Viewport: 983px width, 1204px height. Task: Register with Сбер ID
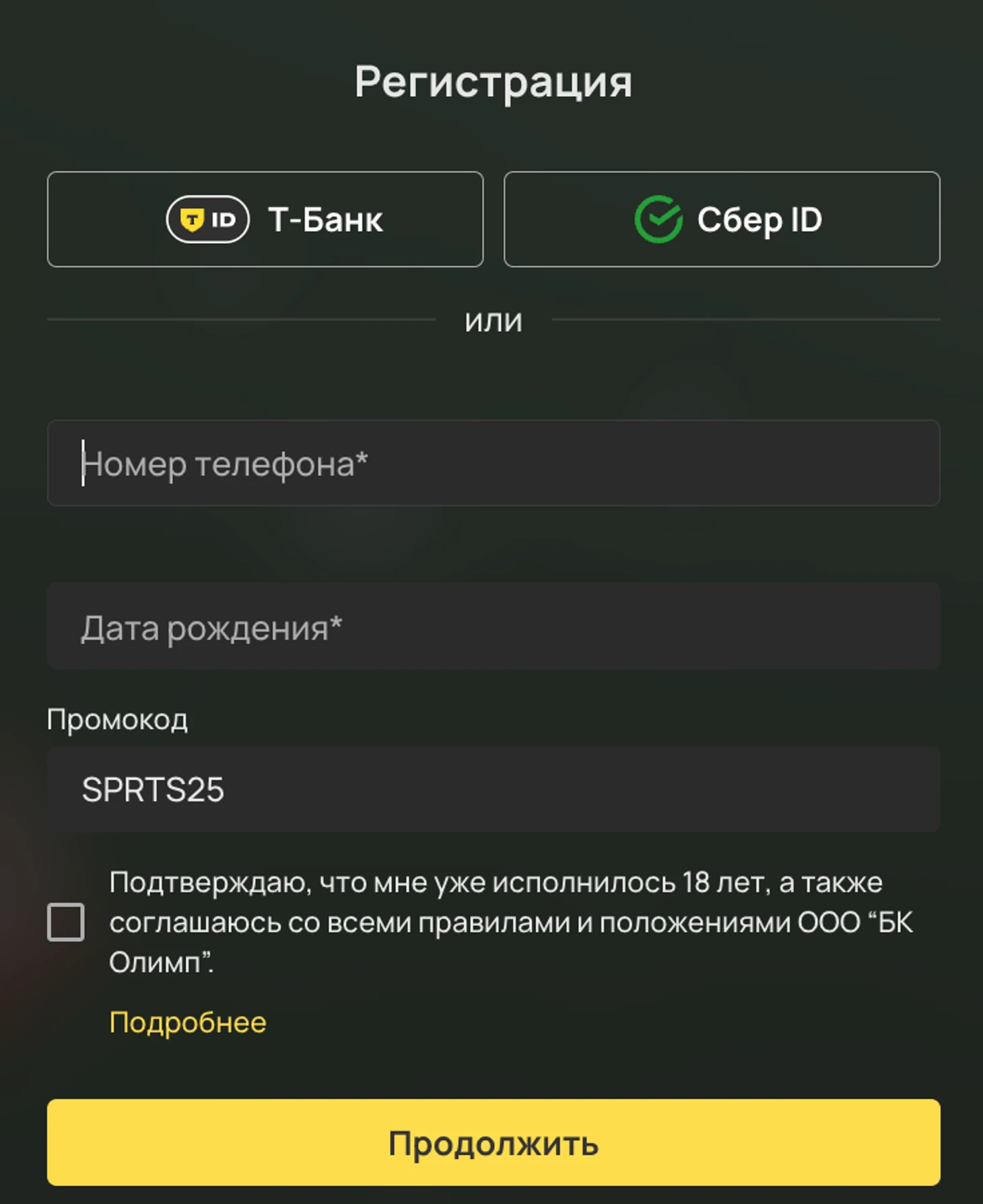pyautogui.click(x=722, y=219)
